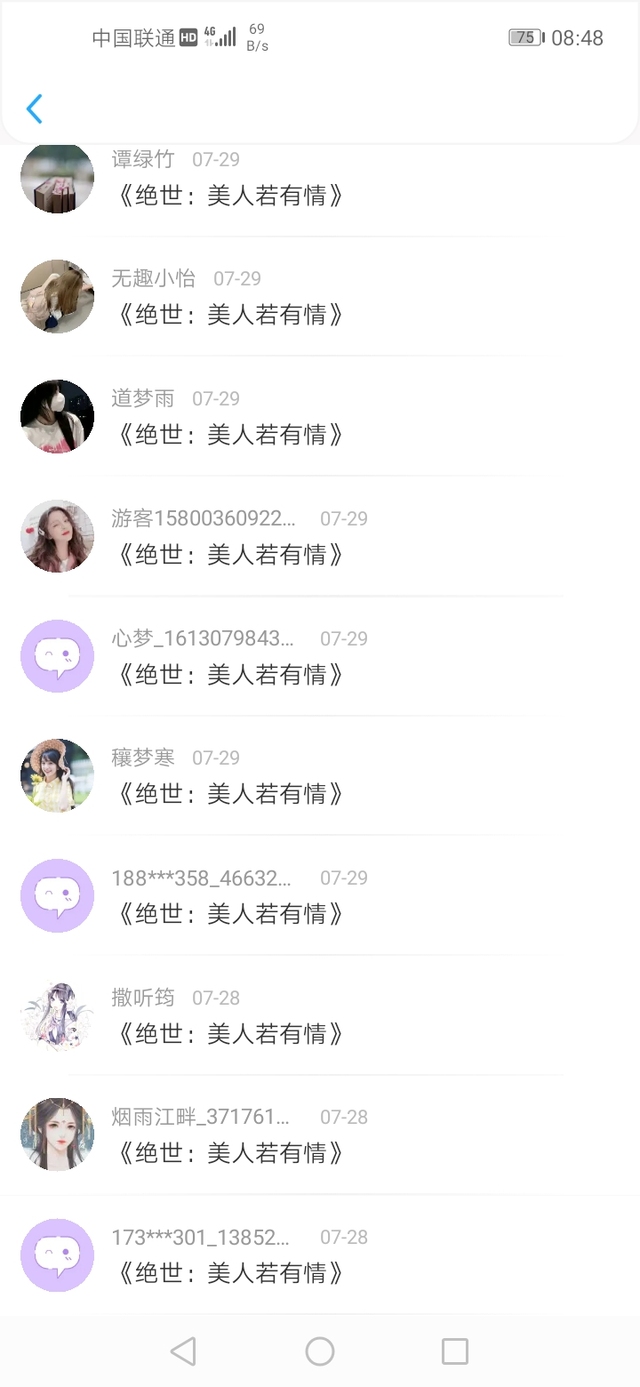The width and height of the screenshot is (640, 1387).
Task: Open the entry from 道梦雨
Action: coord(230,434)
